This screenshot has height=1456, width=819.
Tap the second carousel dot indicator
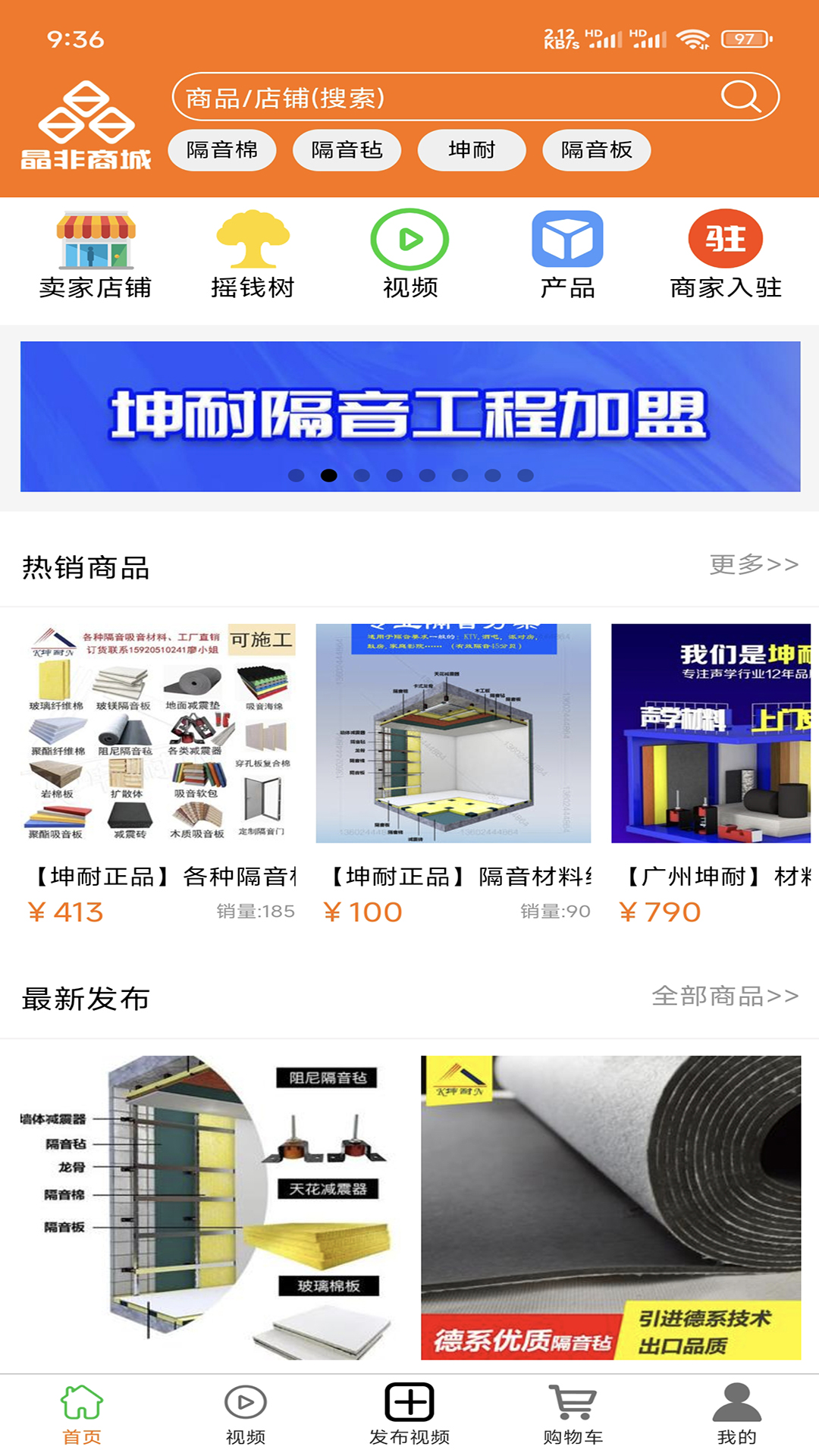[328, 475]
